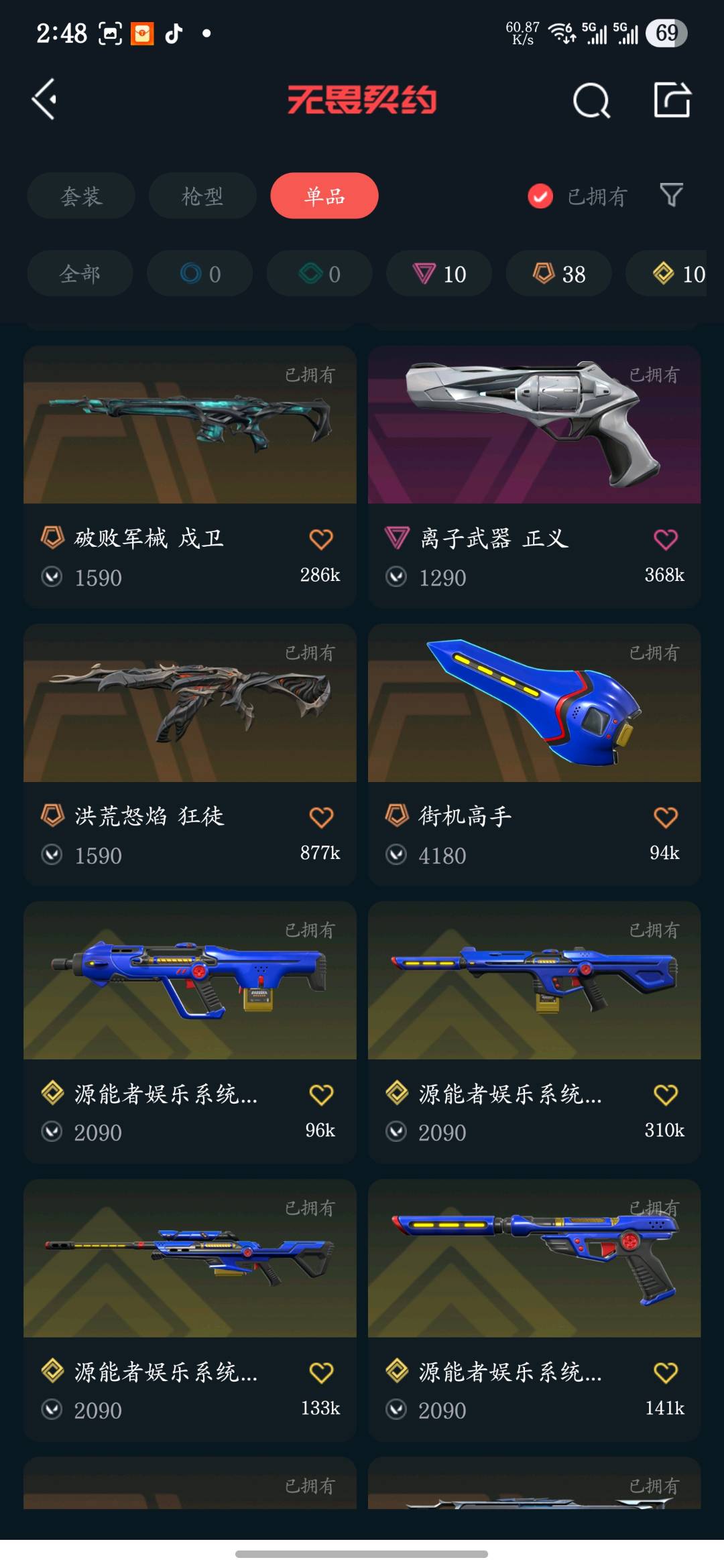The image size is (724, 1568).
Task: Filter by the pink triangle tier with 10
Action: click(x=439, y=273)
